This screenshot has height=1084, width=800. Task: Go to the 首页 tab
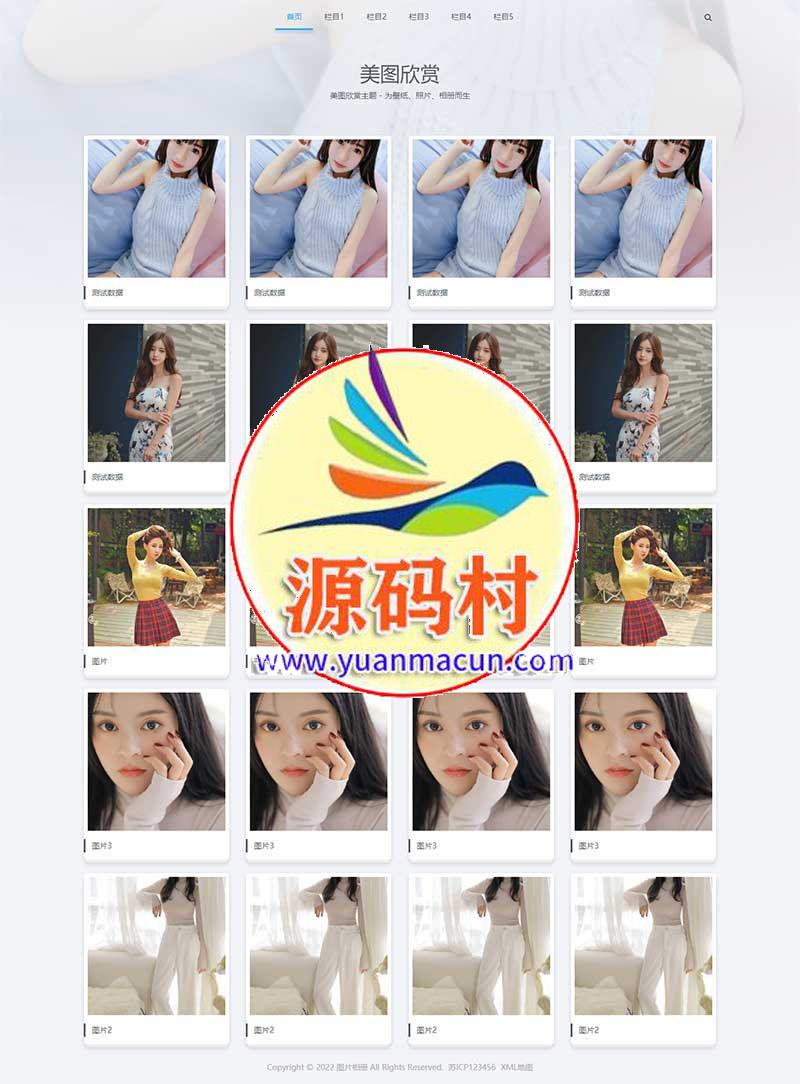point(293,17)
